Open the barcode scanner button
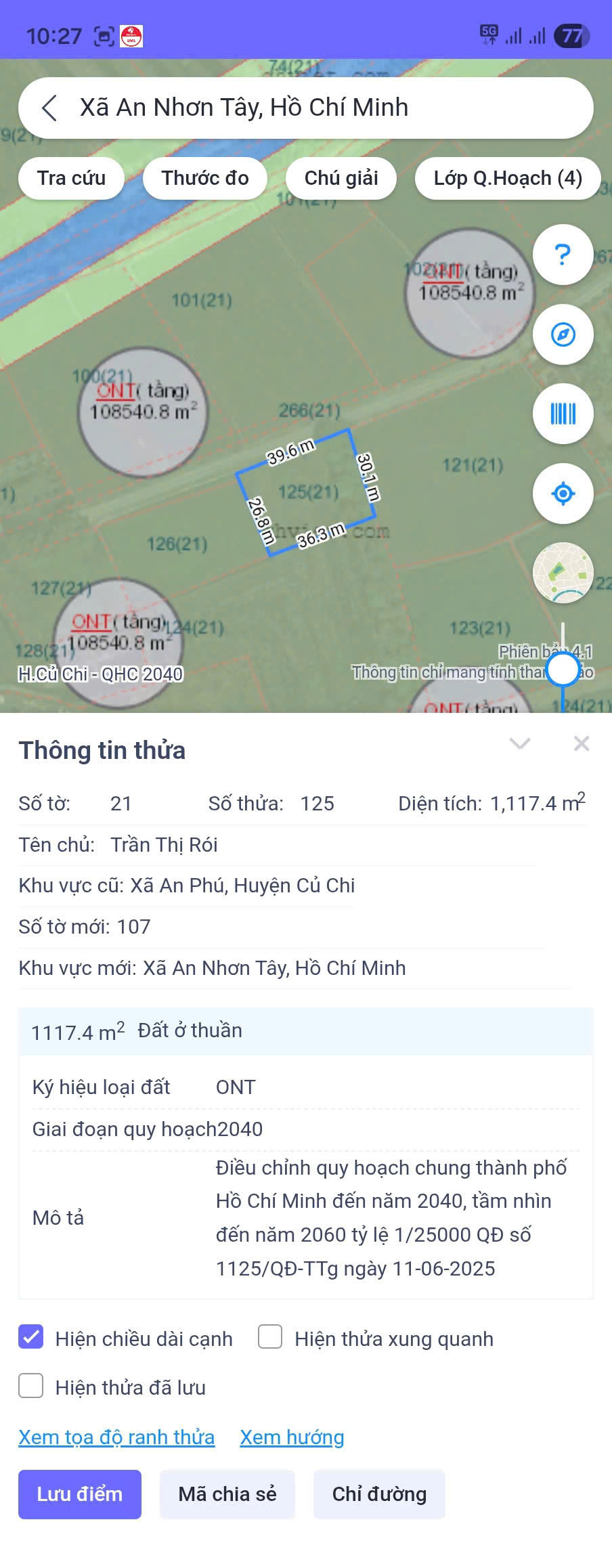The height and width of the screenshot is (1568, 612). [563, 414]
